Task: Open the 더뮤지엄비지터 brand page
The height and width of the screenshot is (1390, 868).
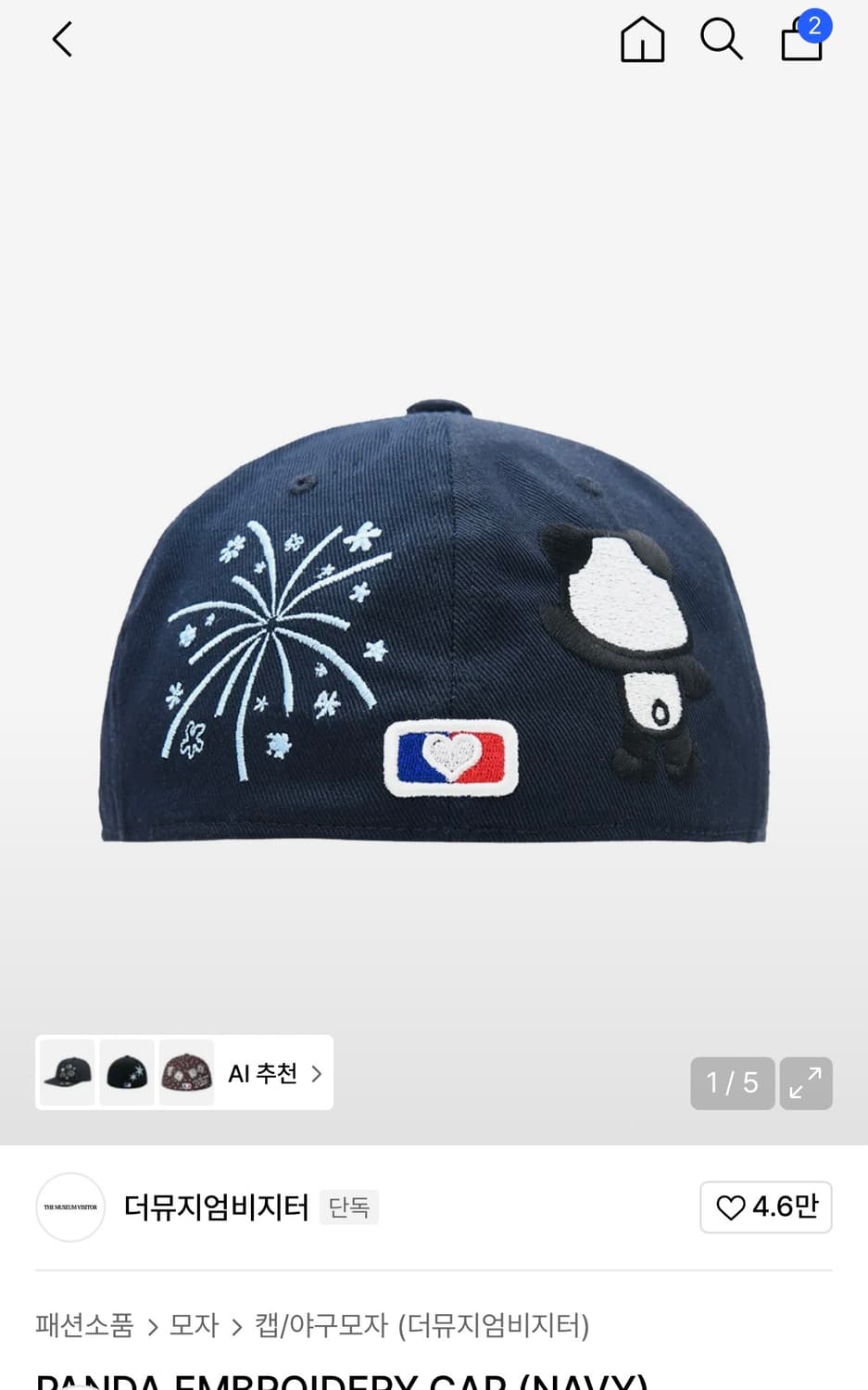Action: click(x=215, y=1207)
